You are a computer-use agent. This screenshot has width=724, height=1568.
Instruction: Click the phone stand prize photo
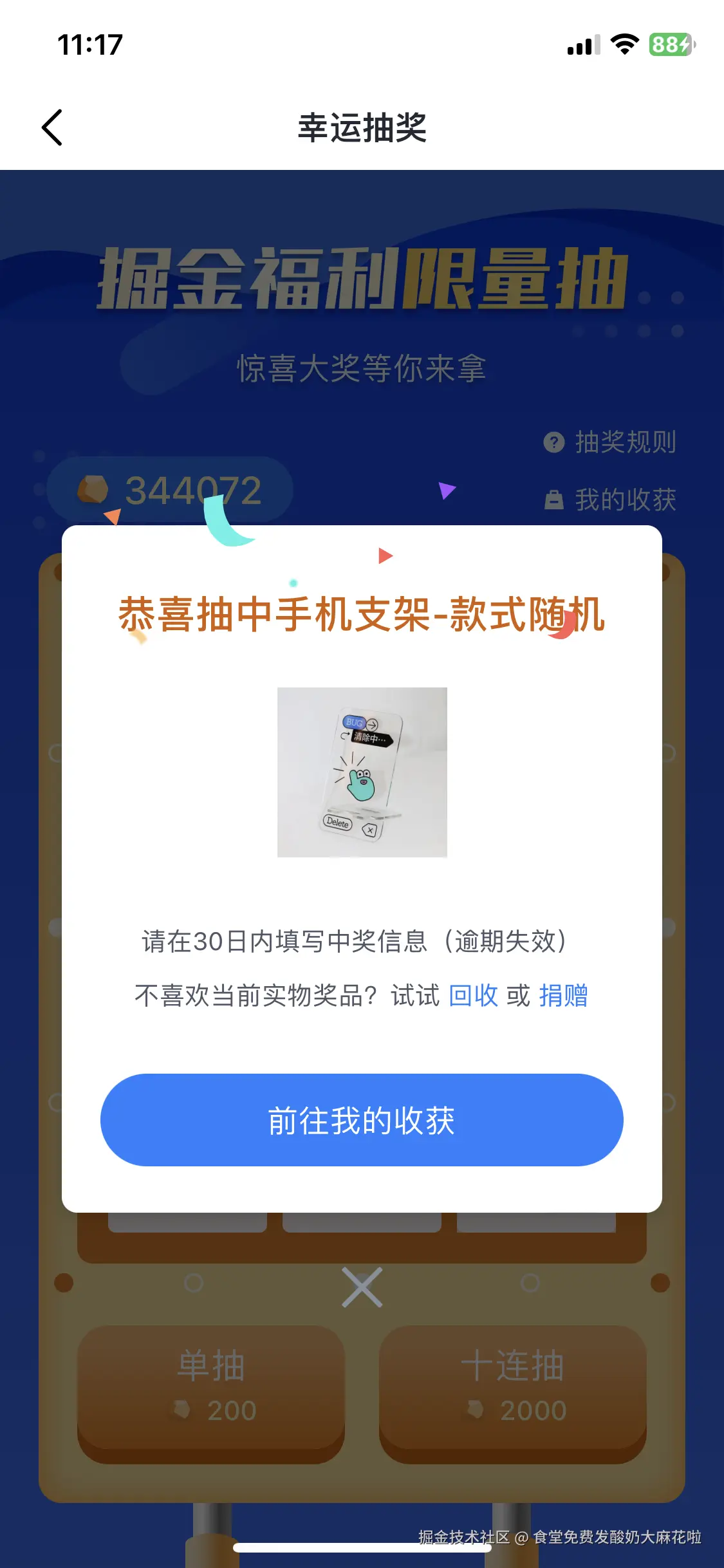(362, 771)
